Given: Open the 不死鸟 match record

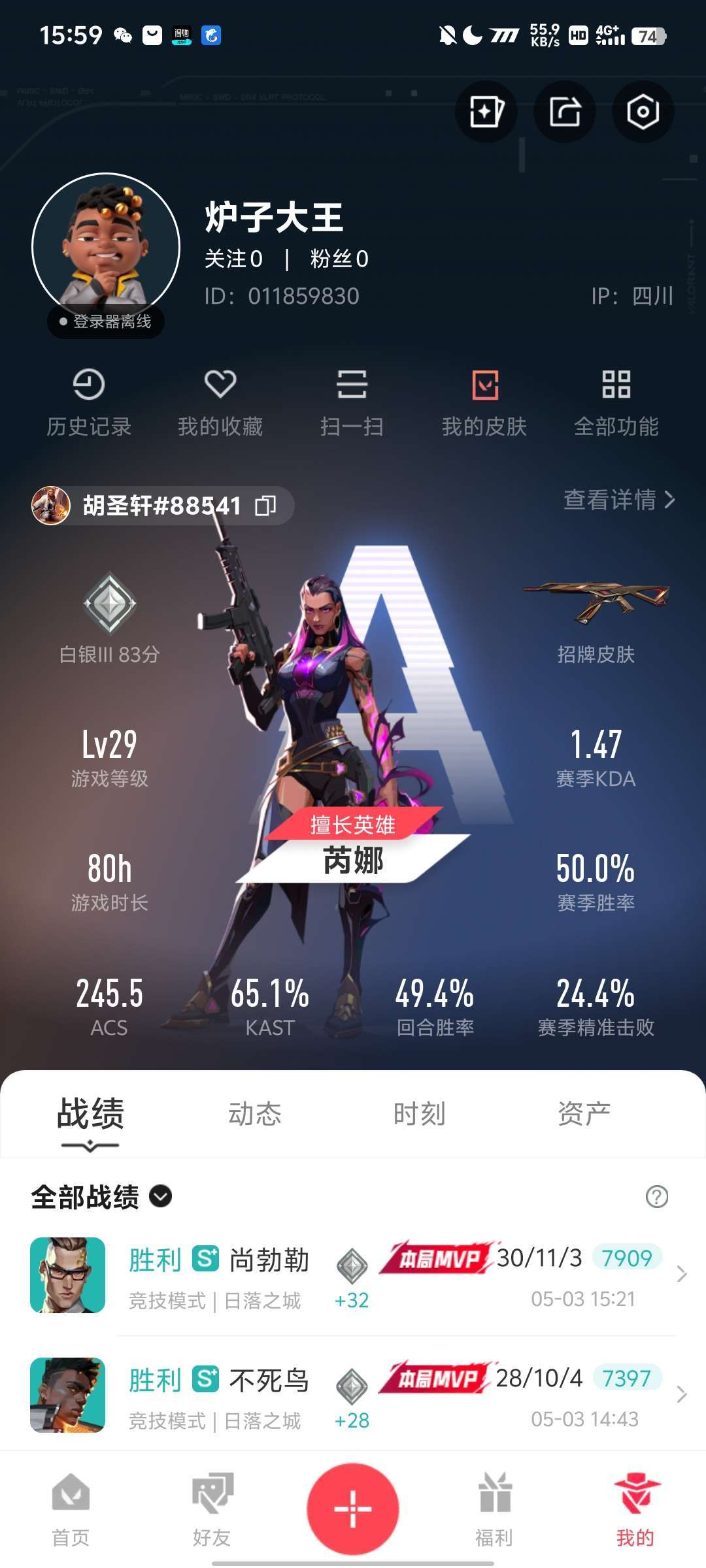Looking at the screenshot, I should [353, 1395].
